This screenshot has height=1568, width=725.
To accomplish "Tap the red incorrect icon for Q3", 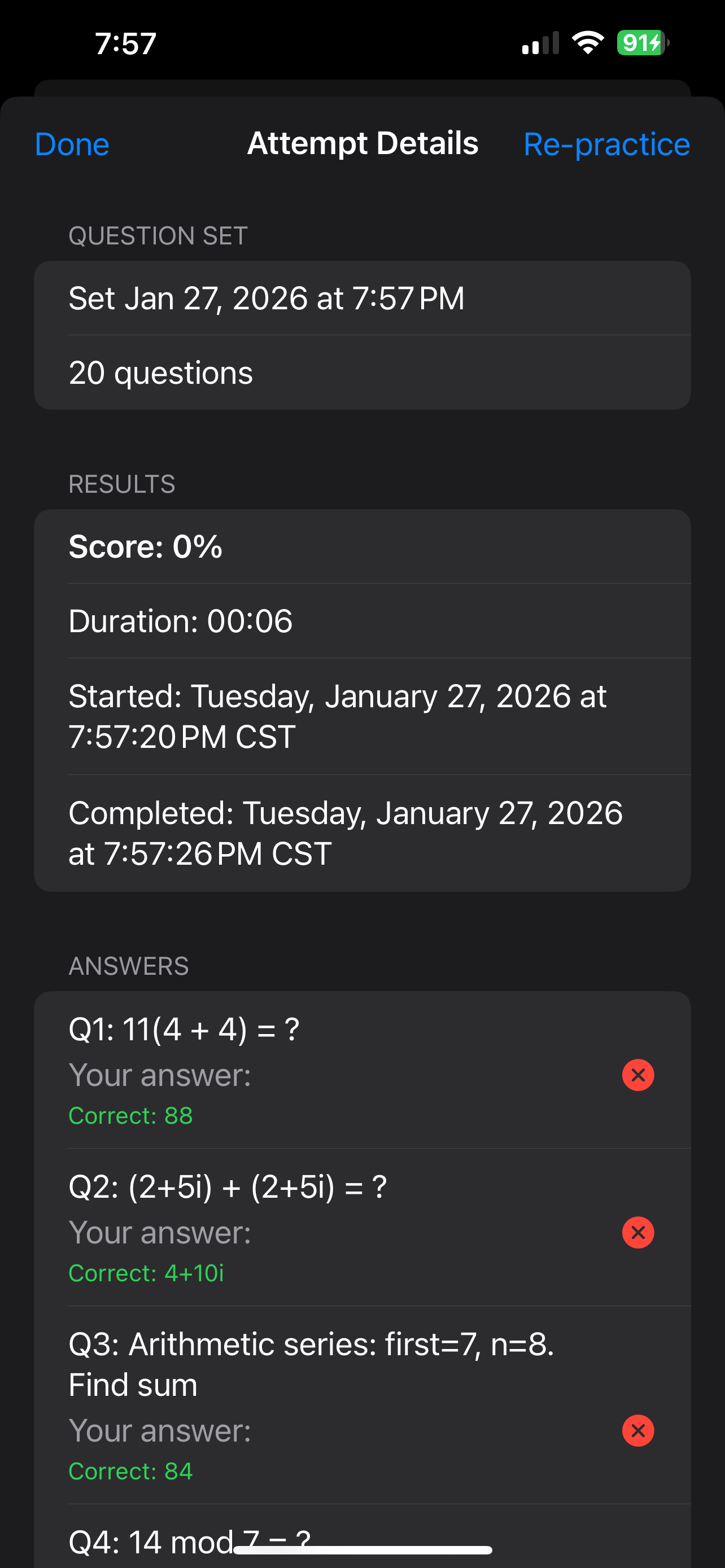I will tap(638, 1430).
